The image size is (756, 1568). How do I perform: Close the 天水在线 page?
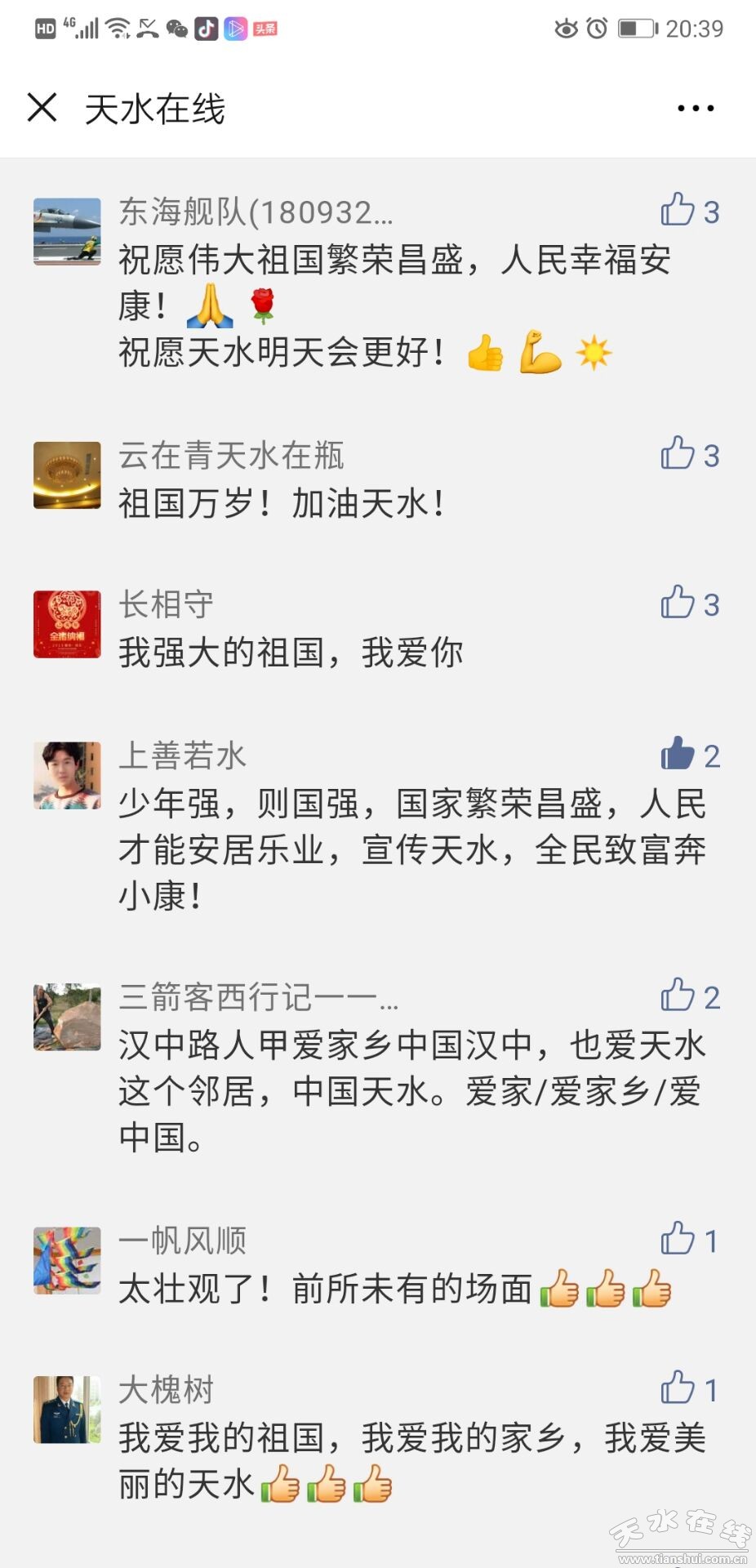(42, 107)
